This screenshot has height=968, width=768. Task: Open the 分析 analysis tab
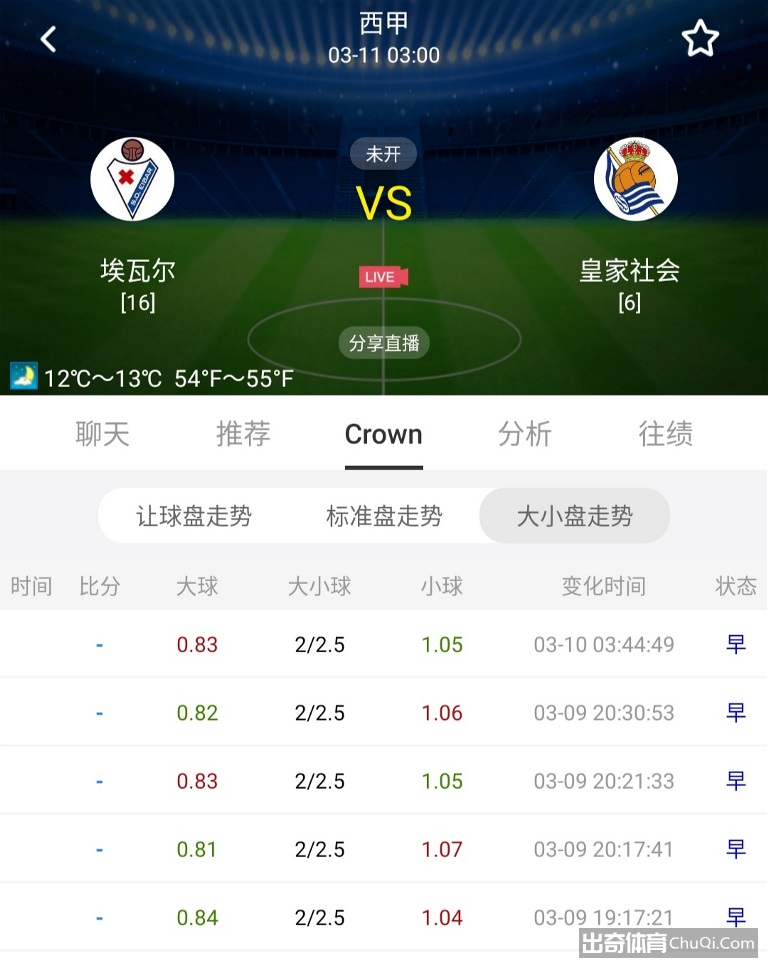click(x=525, y=434)
